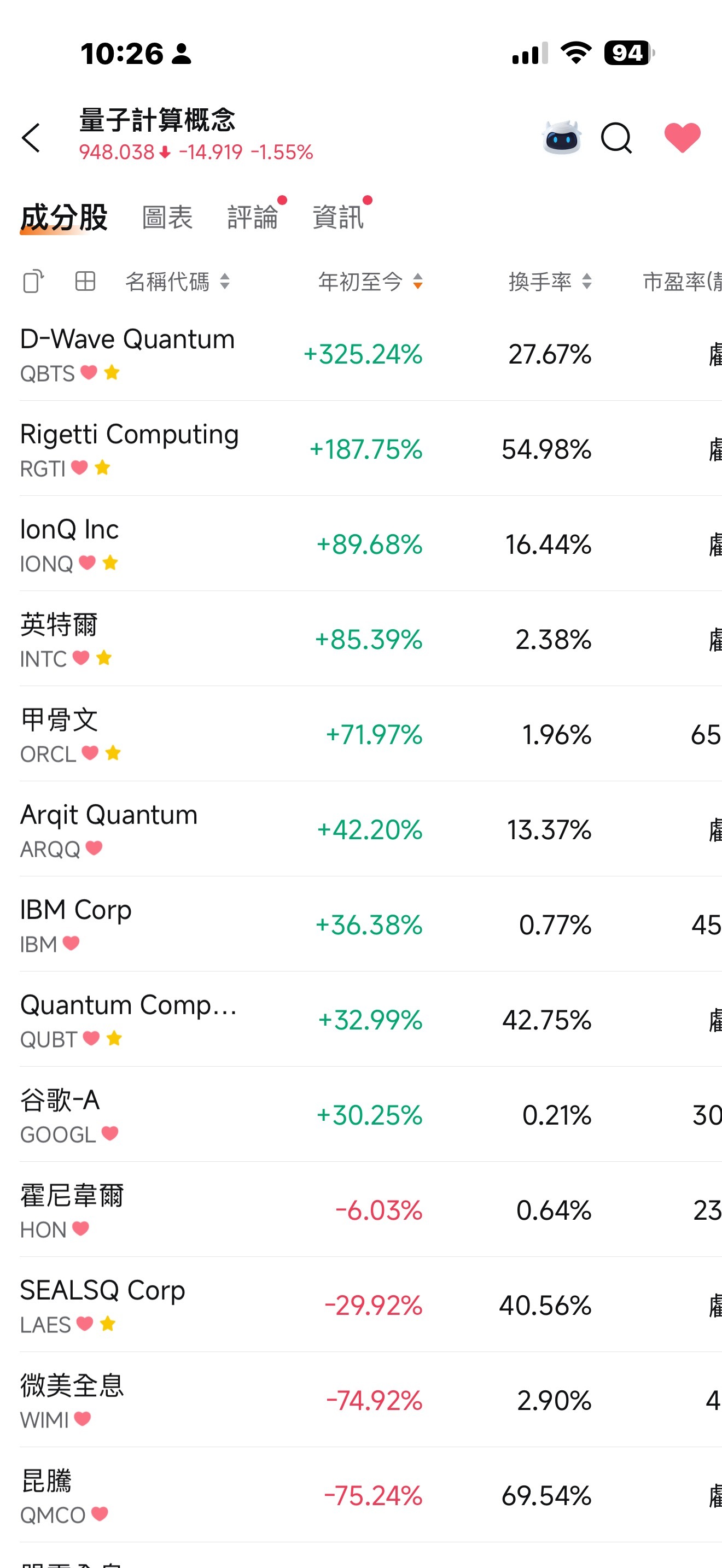Screen dimensions: 722x1568
Task: Tap the heart icon to unfavorite this concept
Action: pyautogui.click(x=682, y=139)
